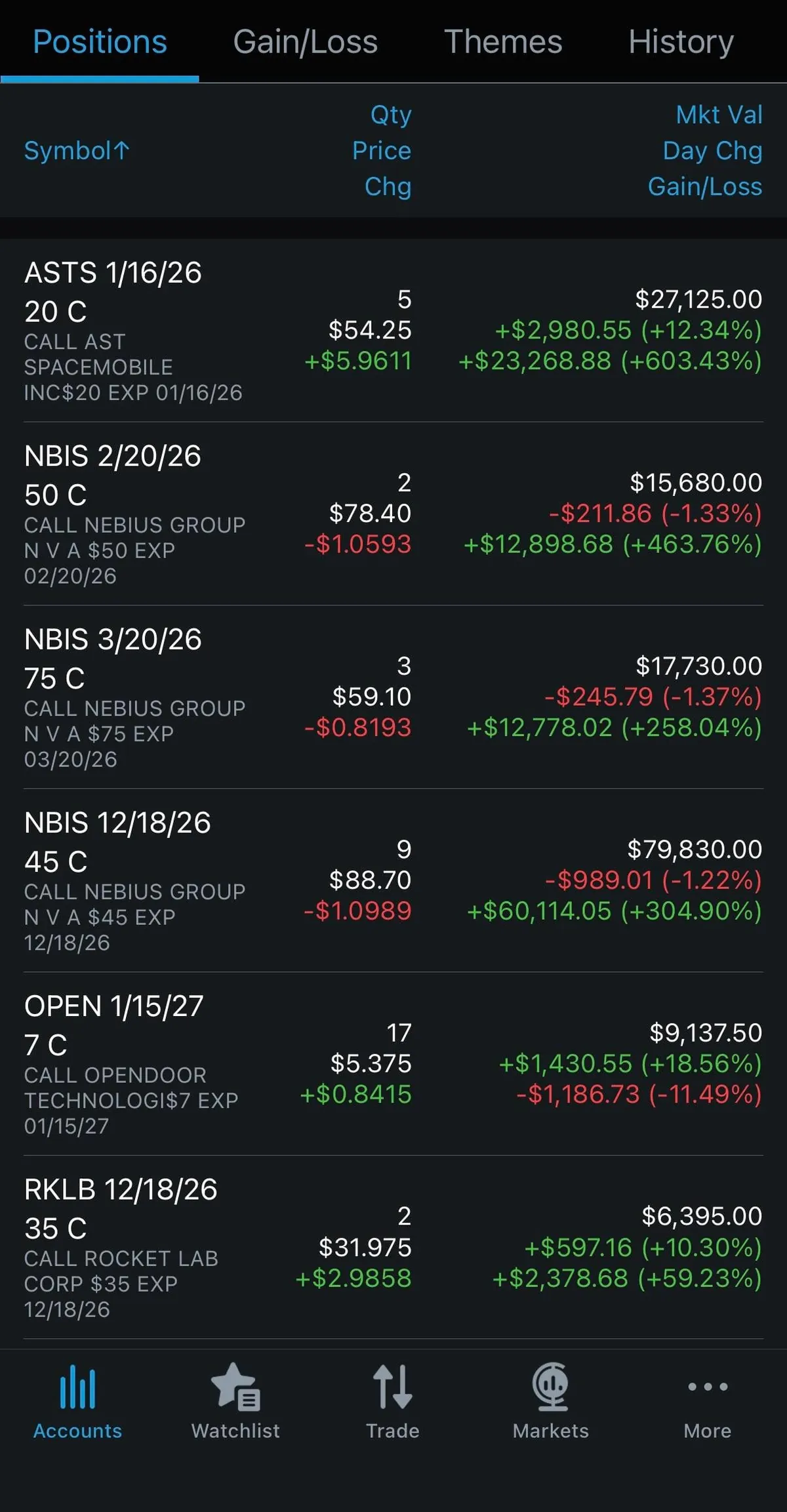Sort positions by the Qty column

pos(390,115)
